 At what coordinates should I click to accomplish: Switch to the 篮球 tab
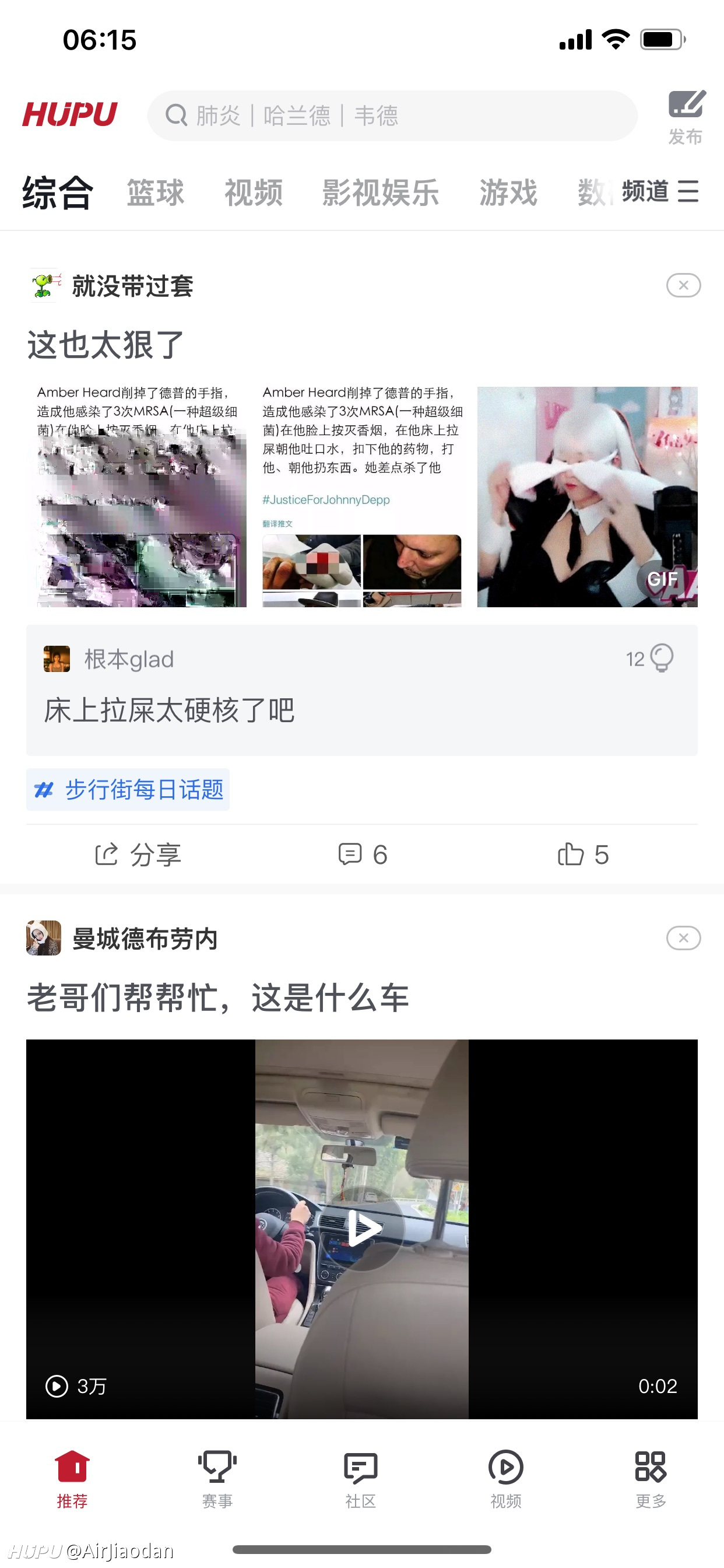(155, 193)
